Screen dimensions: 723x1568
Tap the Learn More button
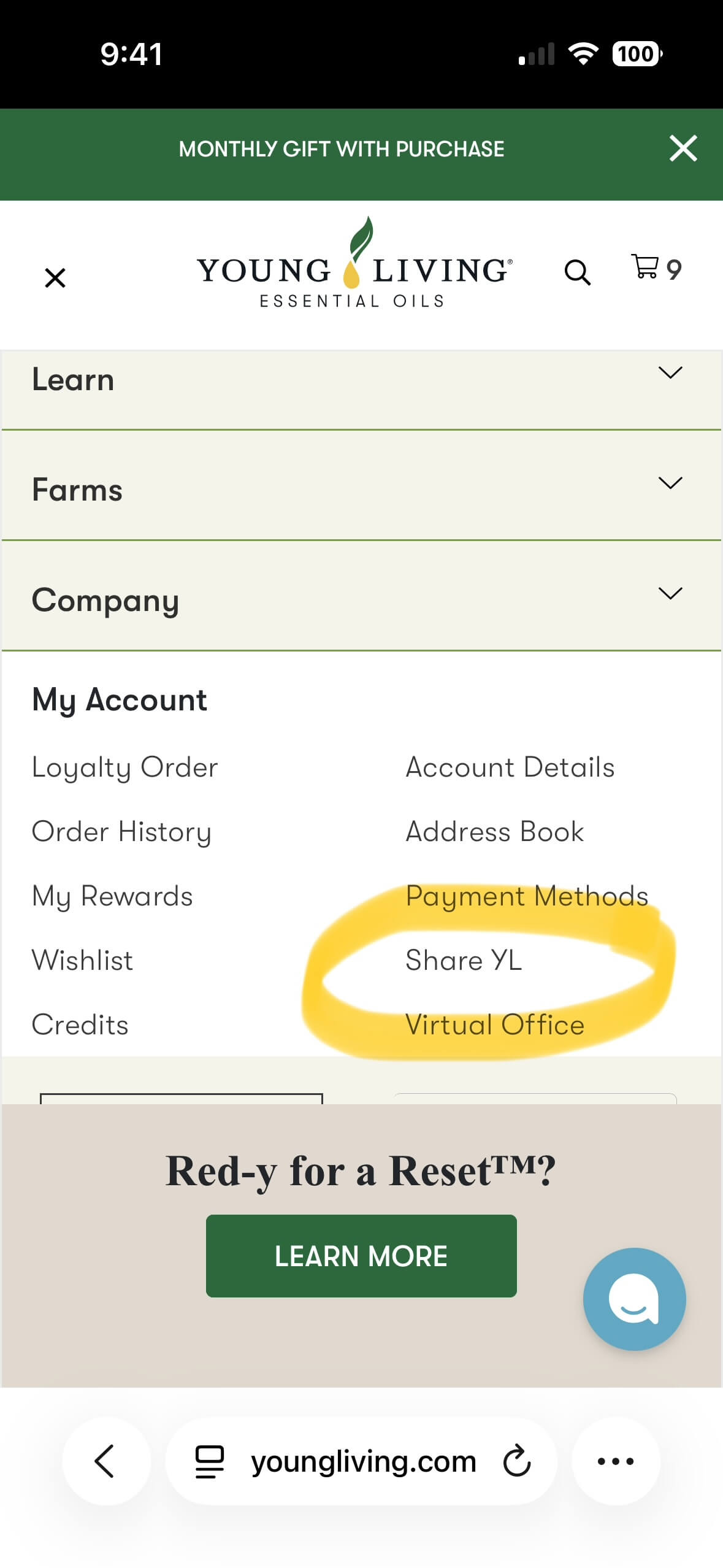point(361,1256)
